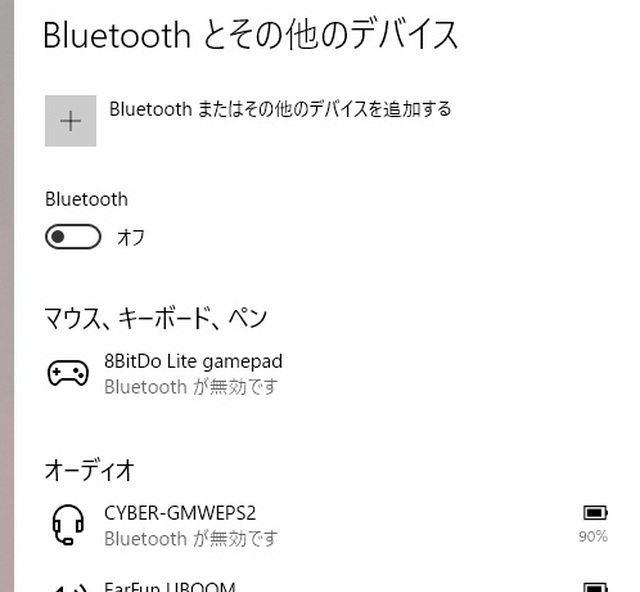Add a Bluetooth or other device

tap(71, 121)
